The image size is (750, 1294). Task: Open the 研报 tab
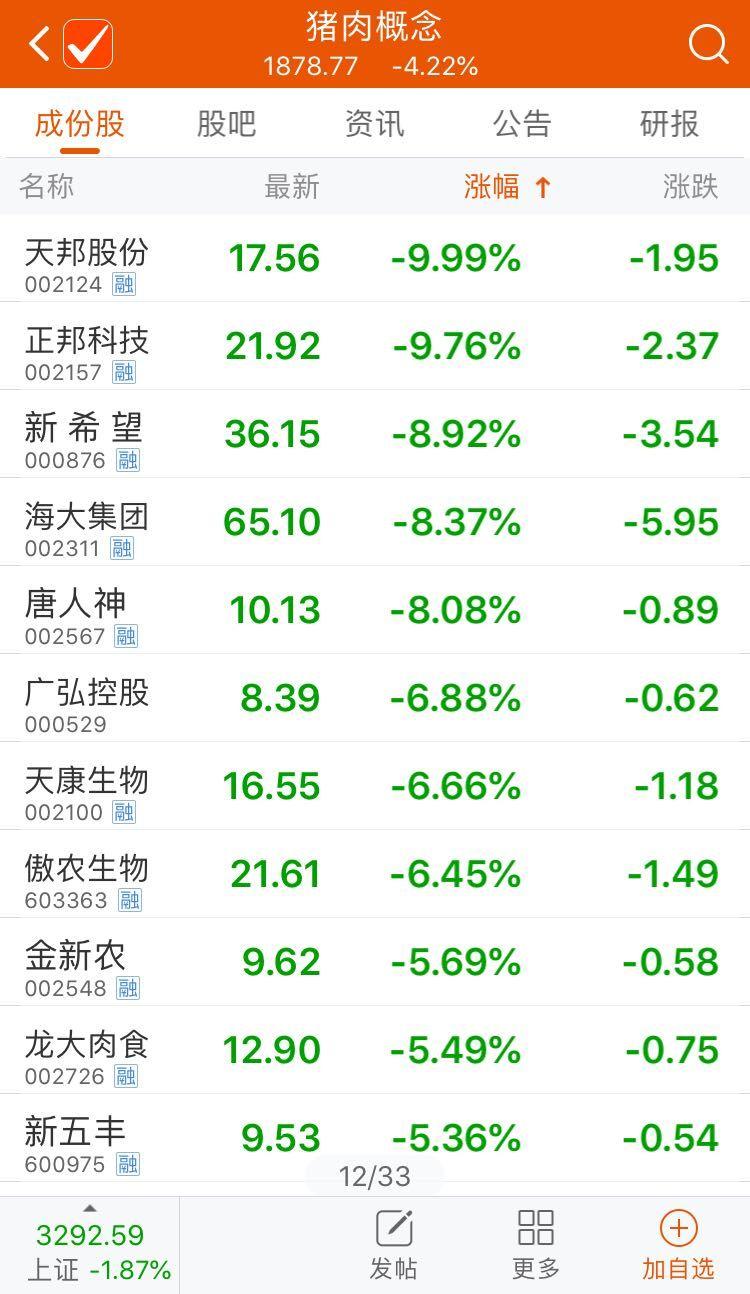669,124
